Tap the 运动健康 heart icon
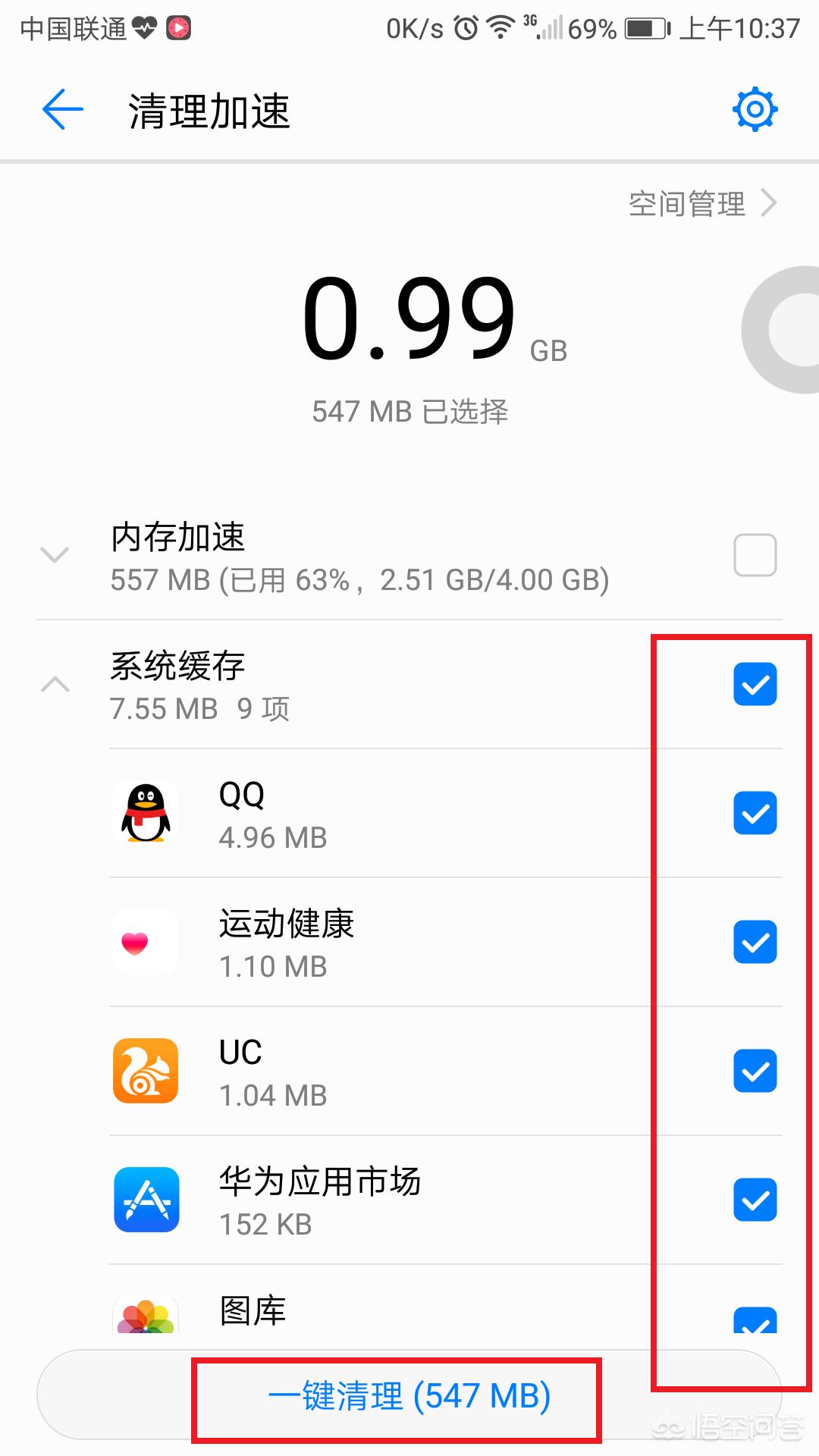819x1456 pixels. (x=145, y=943)
